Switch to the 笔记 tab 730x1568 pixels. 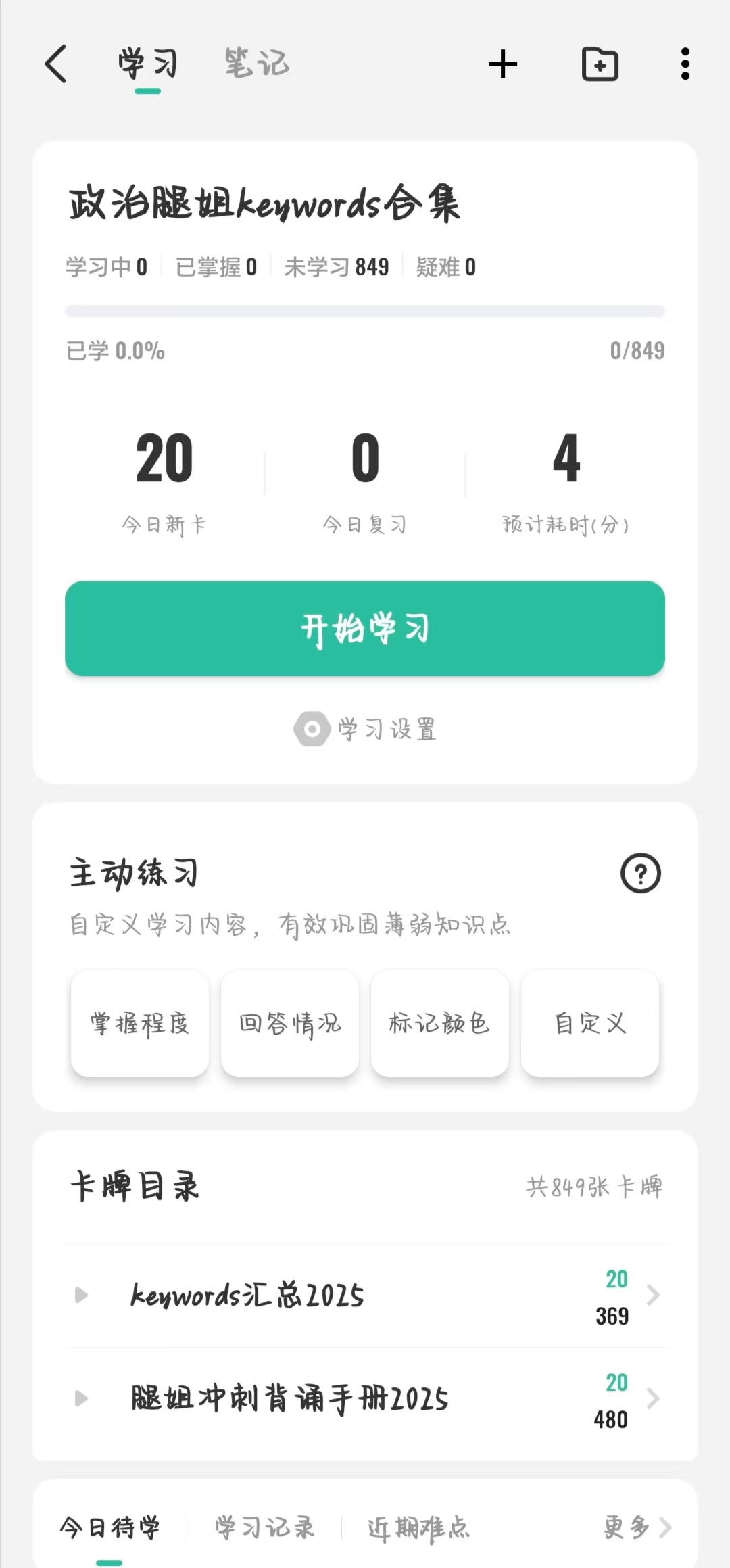(x=257, y=64)
